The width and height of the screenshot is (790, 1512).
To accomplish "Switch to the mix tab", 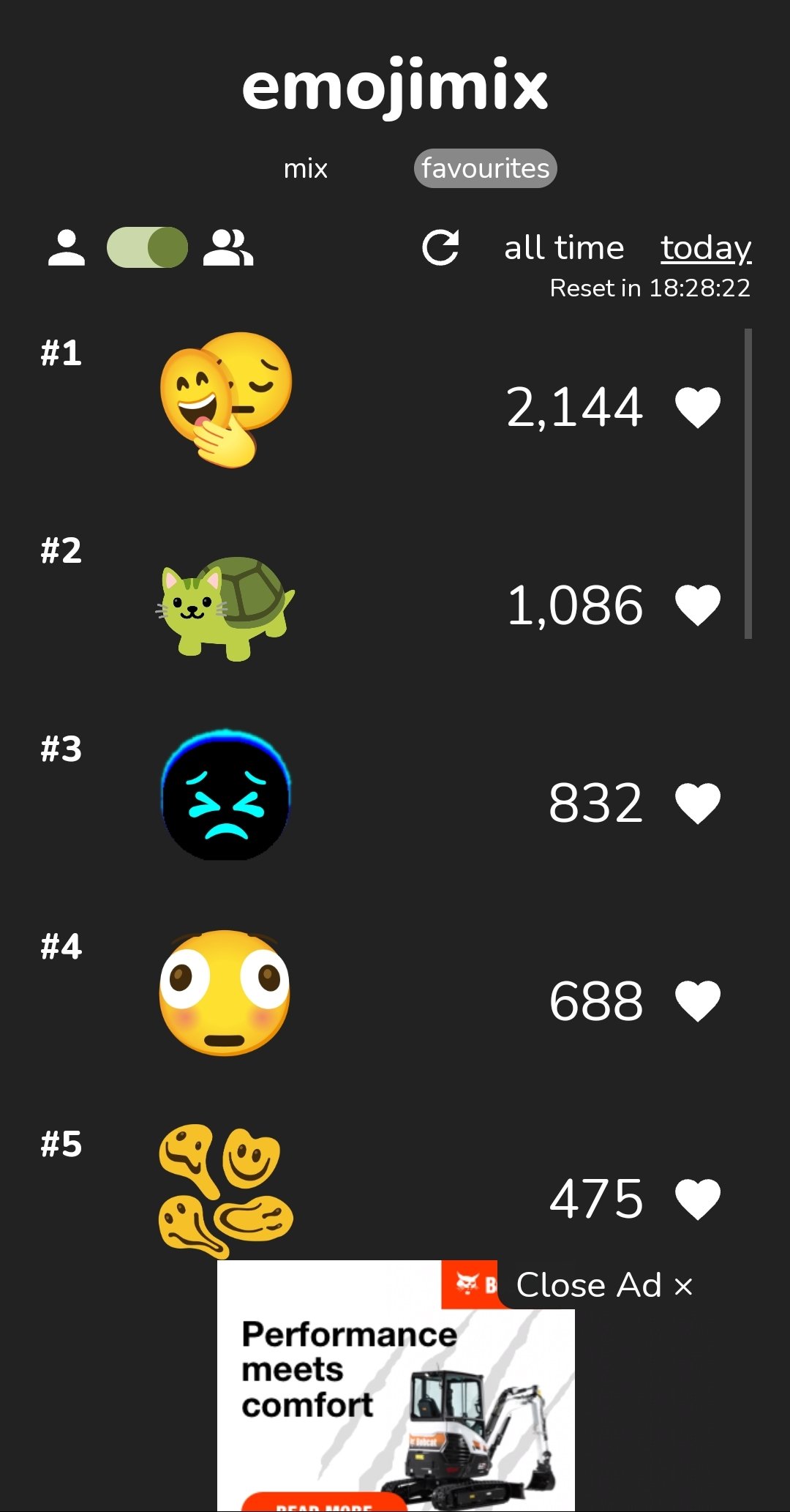I will (x=305, y=168).
